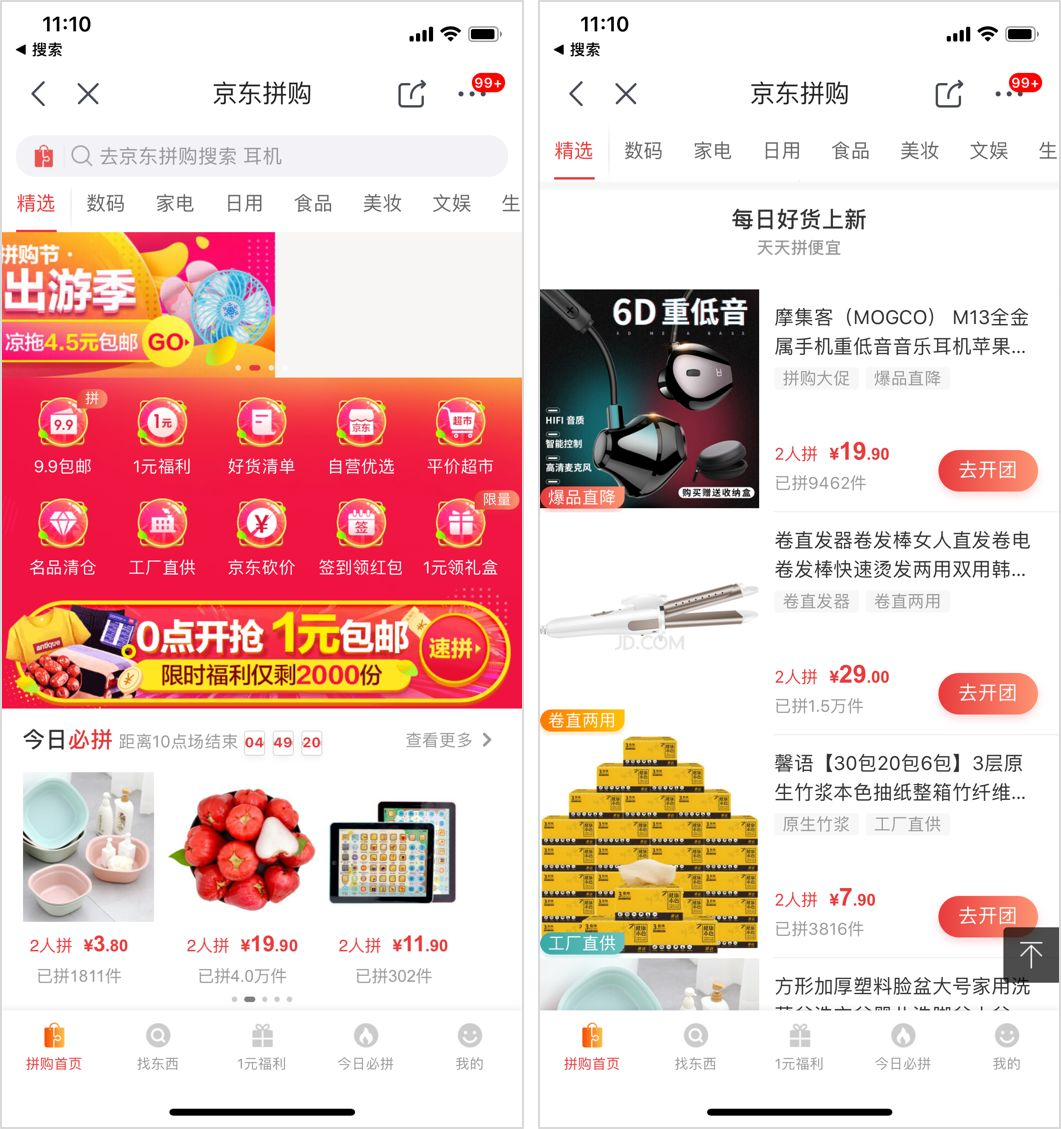Open the 平价超市 shortcut
This screenshot has height=1129, width=1061.
click(460, 435)
